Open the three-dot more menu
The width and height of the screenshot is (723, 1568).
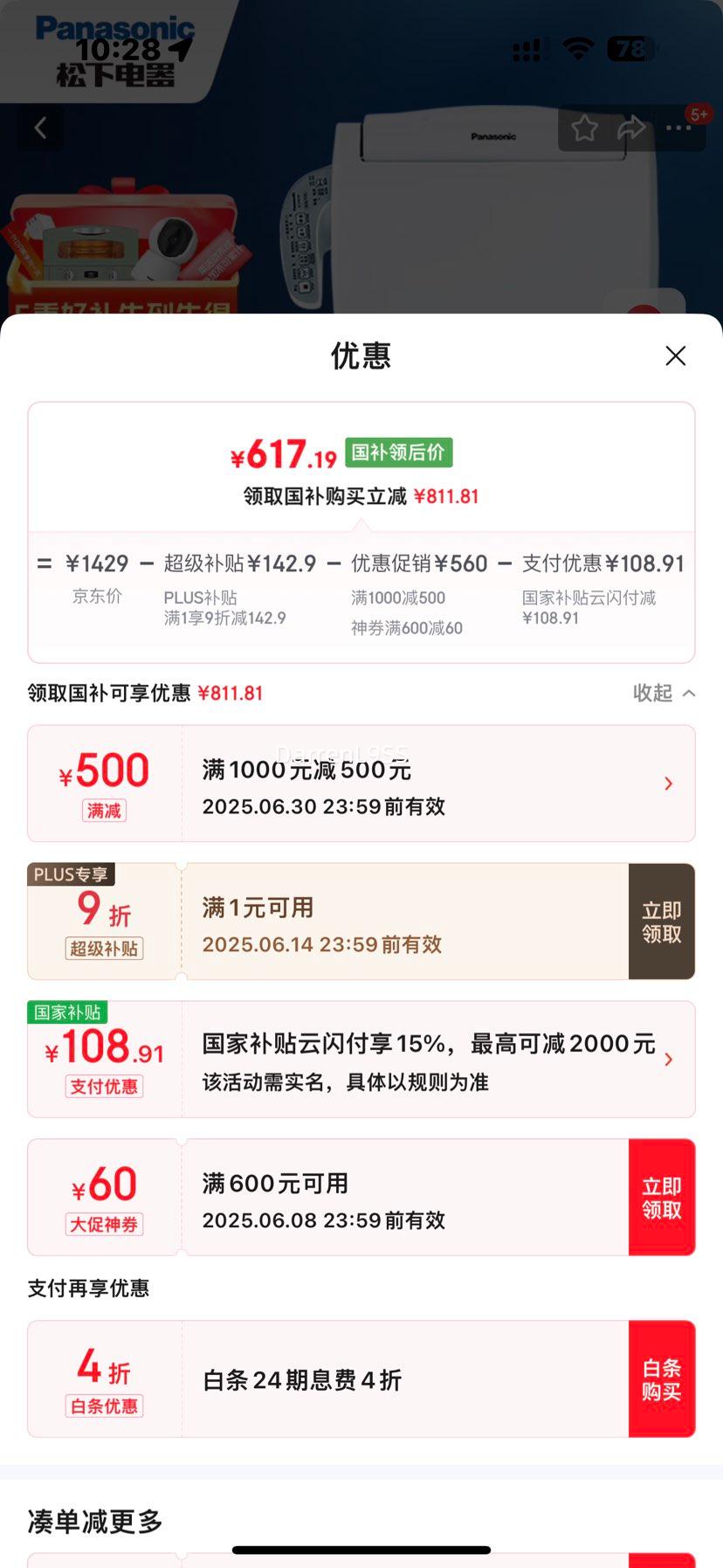point(678,128)
